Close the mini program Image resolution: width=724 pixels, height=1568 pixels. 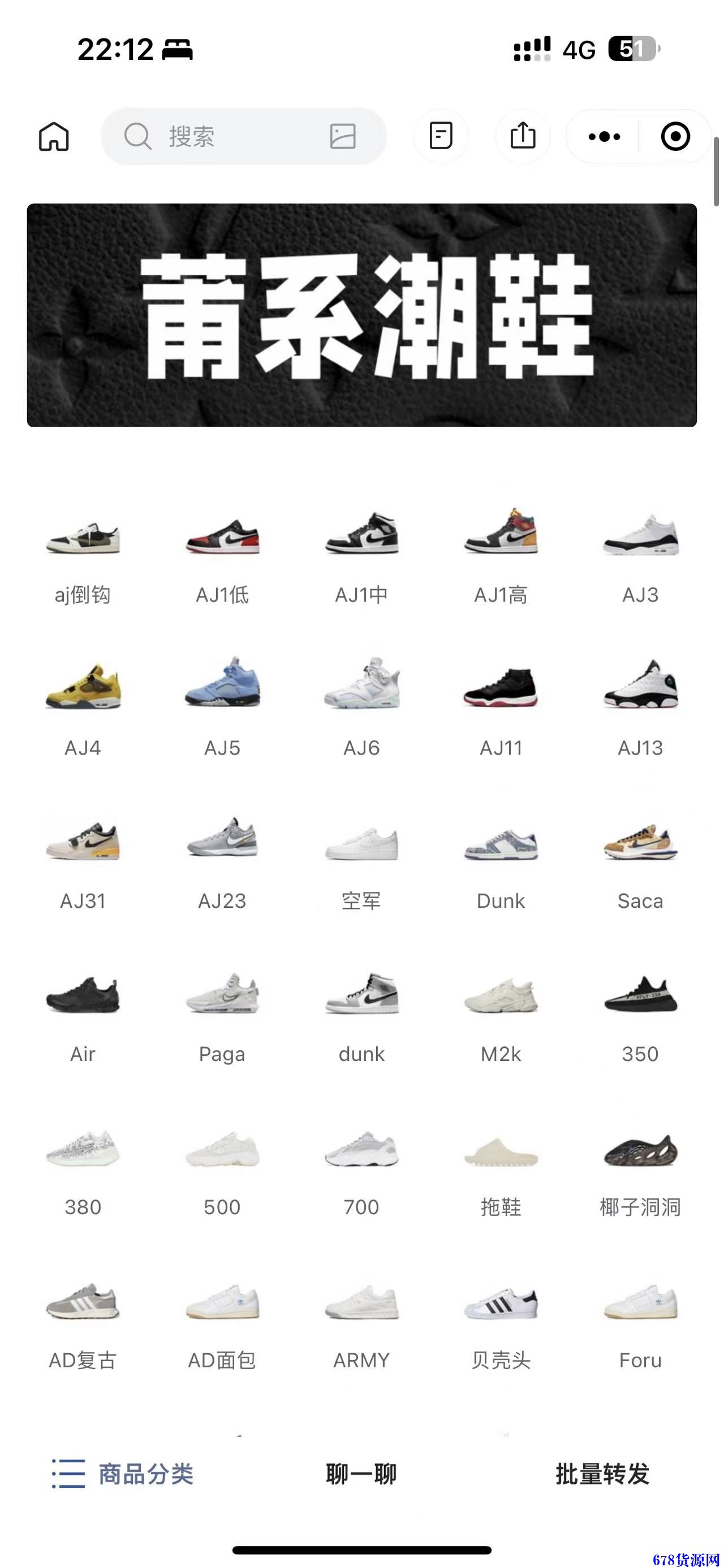[x=675, y=136]
